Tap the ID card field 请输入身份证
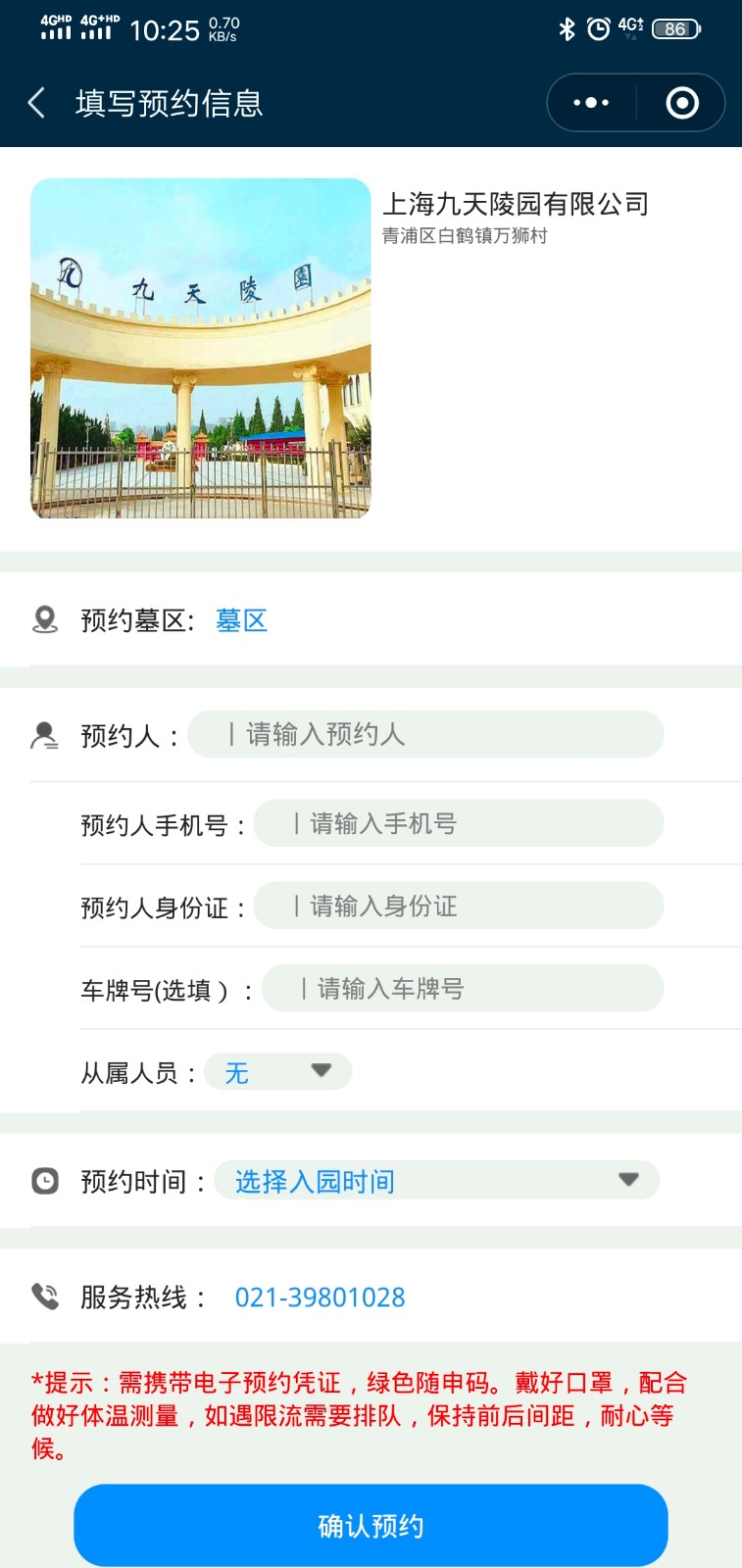Screen dimensions: 742x1568 (x=459, y=906)
